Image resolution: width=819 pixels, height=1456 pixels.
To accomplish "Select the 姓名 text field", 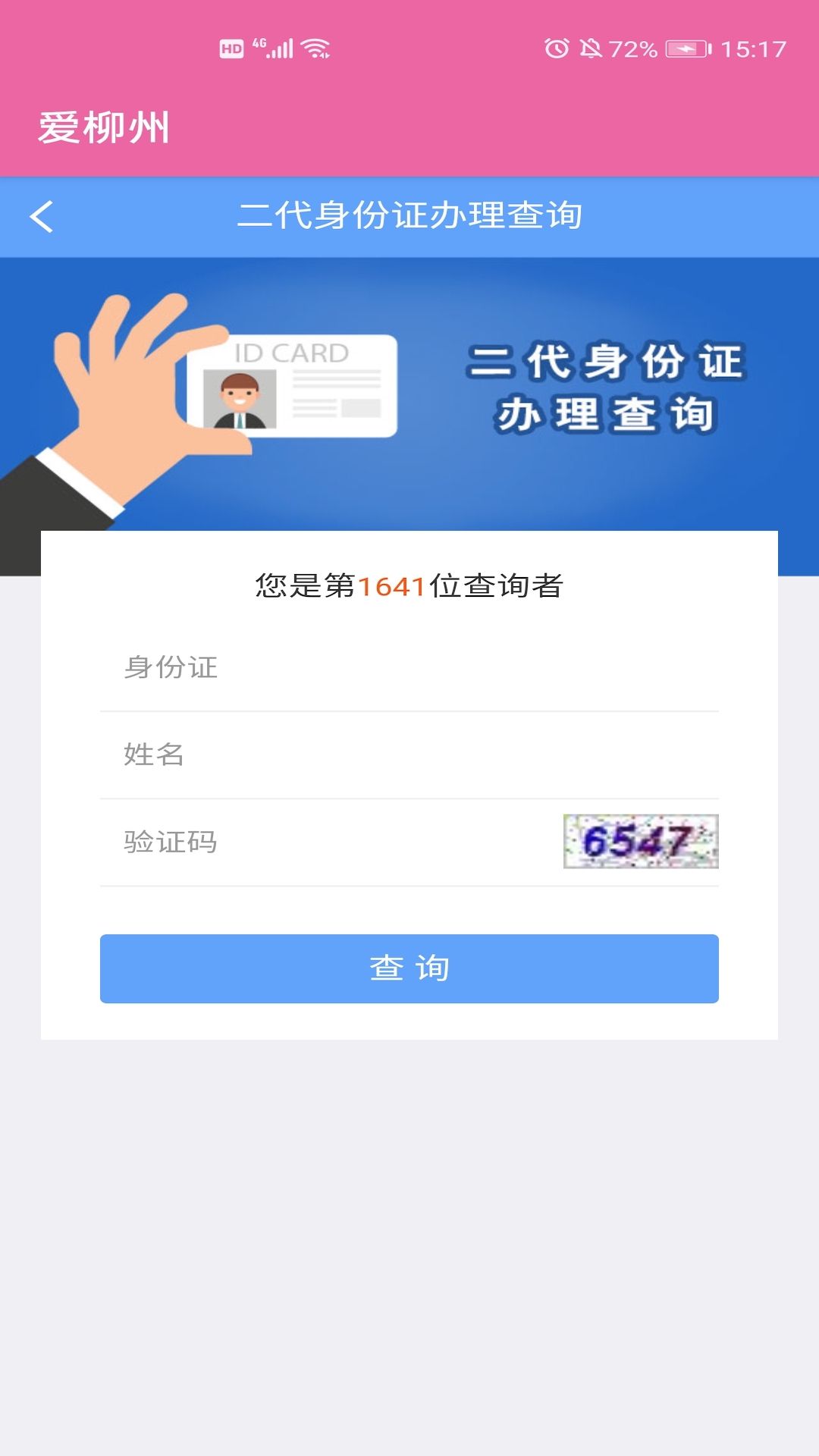I will pyautogui.click(x=409, y=755).
